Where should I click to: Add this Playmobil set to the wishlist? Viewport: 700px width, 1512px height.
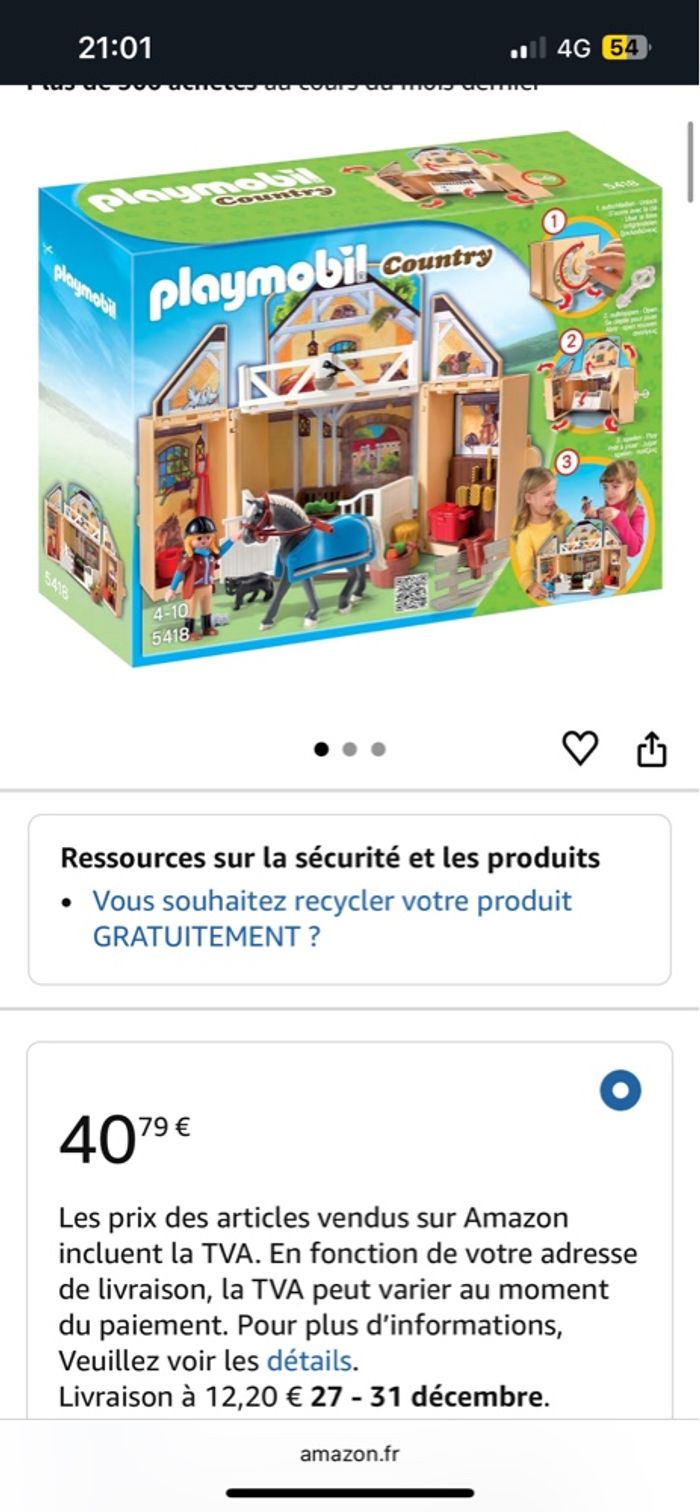point(580,748)
